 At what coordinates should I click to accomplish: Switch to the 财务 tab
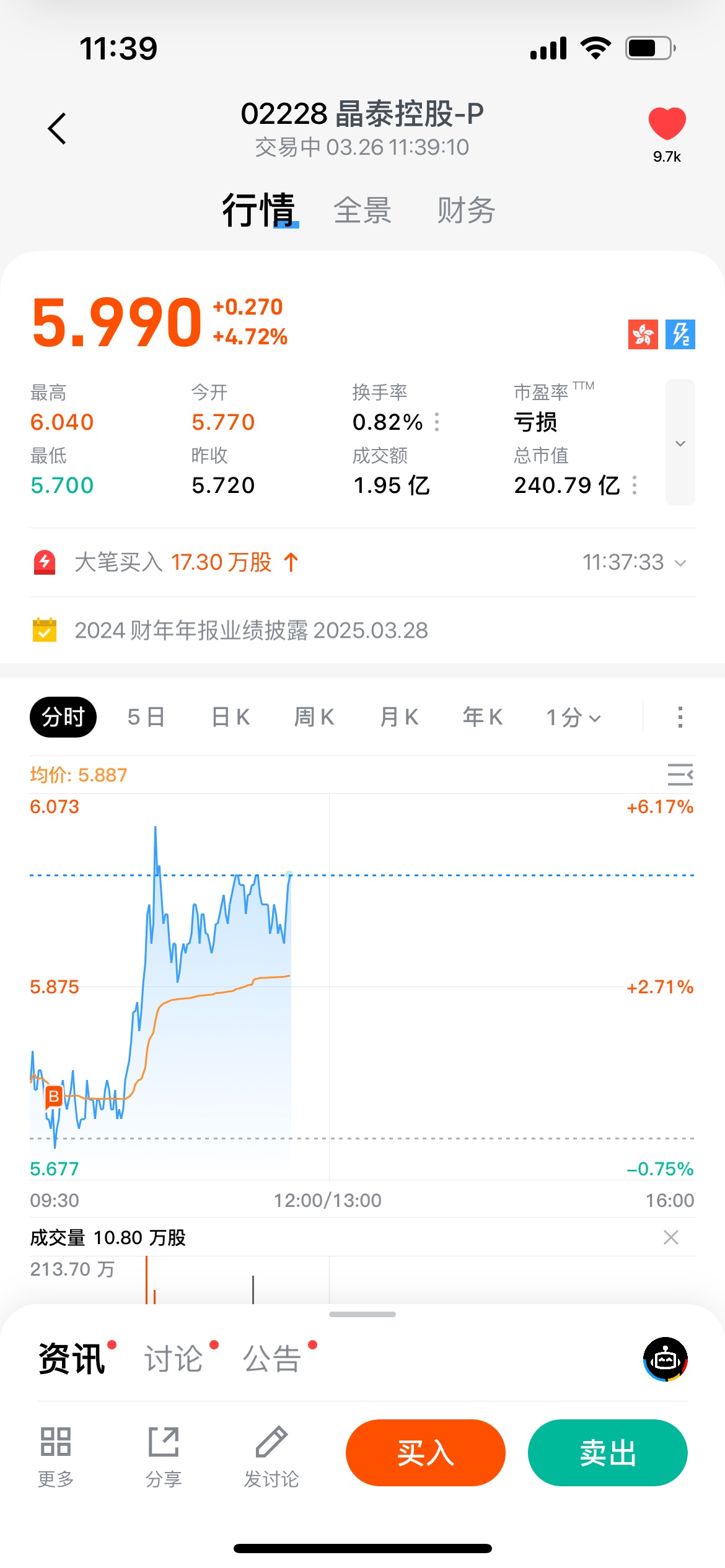click(x=466, y=211)
